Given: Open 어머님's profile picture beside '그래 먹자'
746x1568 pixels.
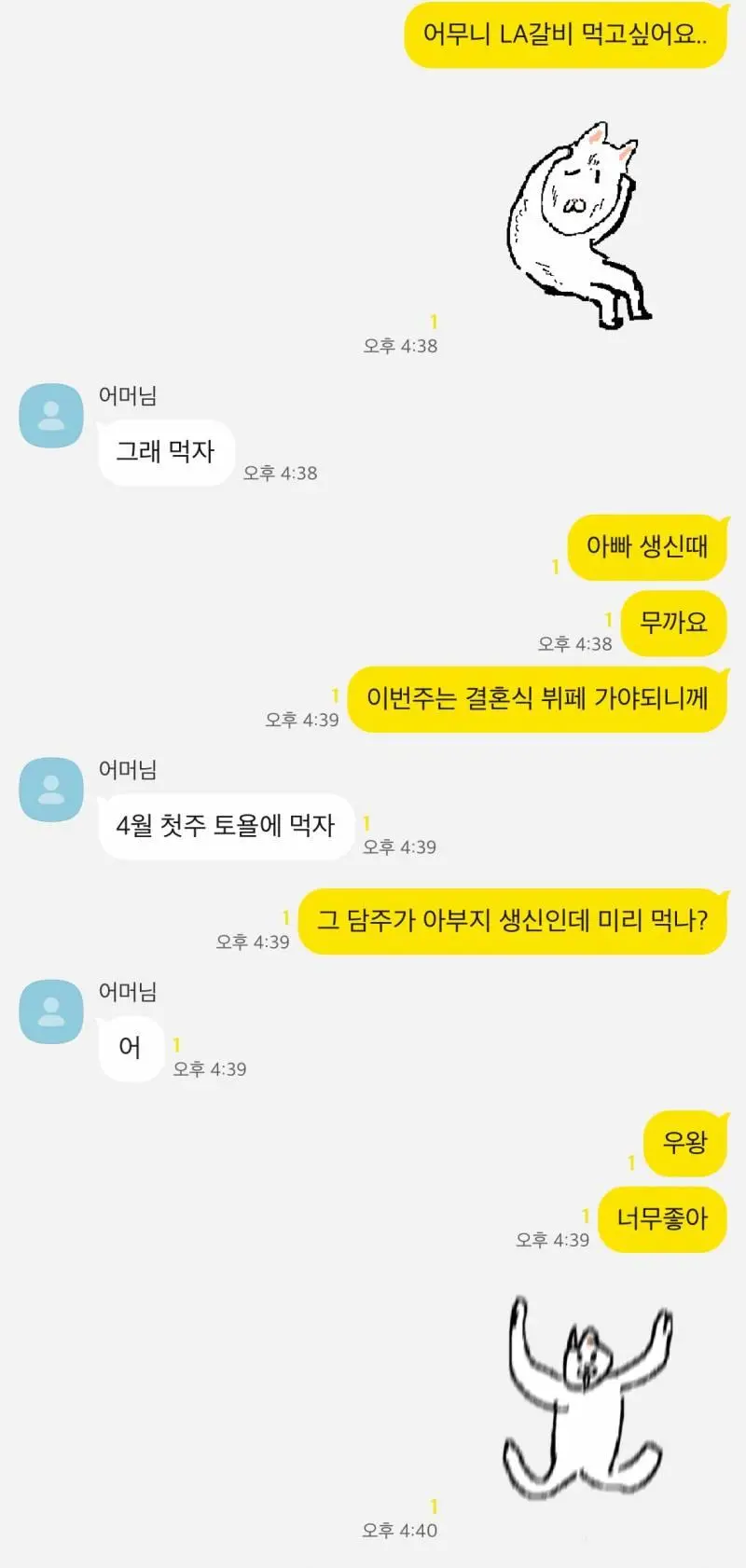Looking at the screenshot, I should click(51, 416).
